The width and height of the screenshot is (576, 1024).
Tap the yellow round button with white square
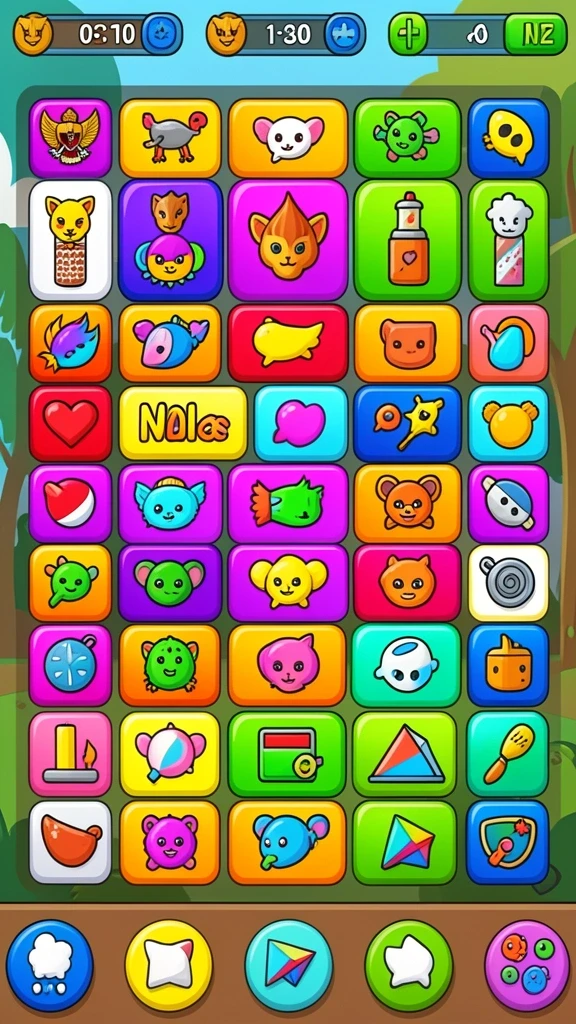168,965
